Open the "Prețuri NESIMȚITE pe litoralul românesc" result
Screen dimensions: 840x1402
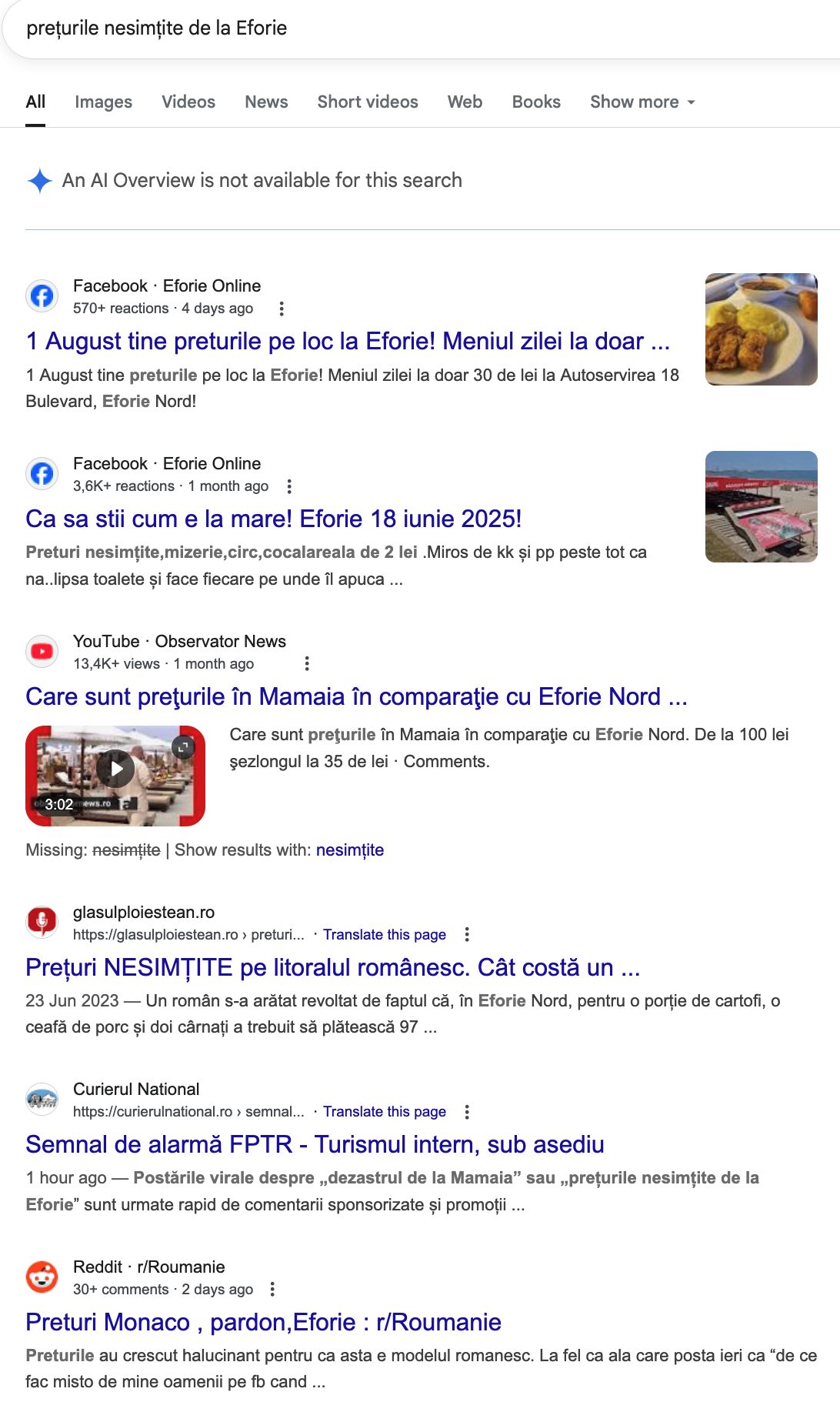(x=333, y=967)
